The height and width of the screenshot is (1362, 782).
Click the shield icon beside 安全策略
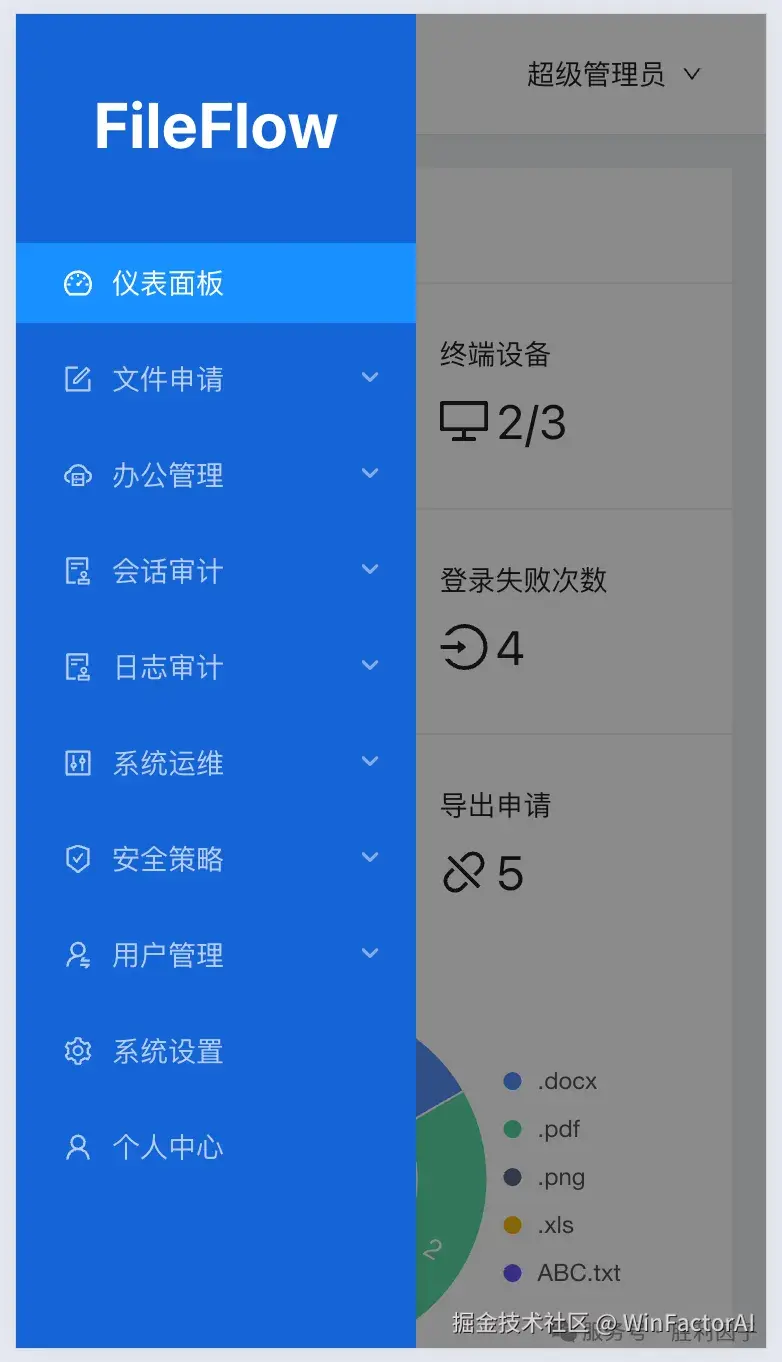click(78, 858)
